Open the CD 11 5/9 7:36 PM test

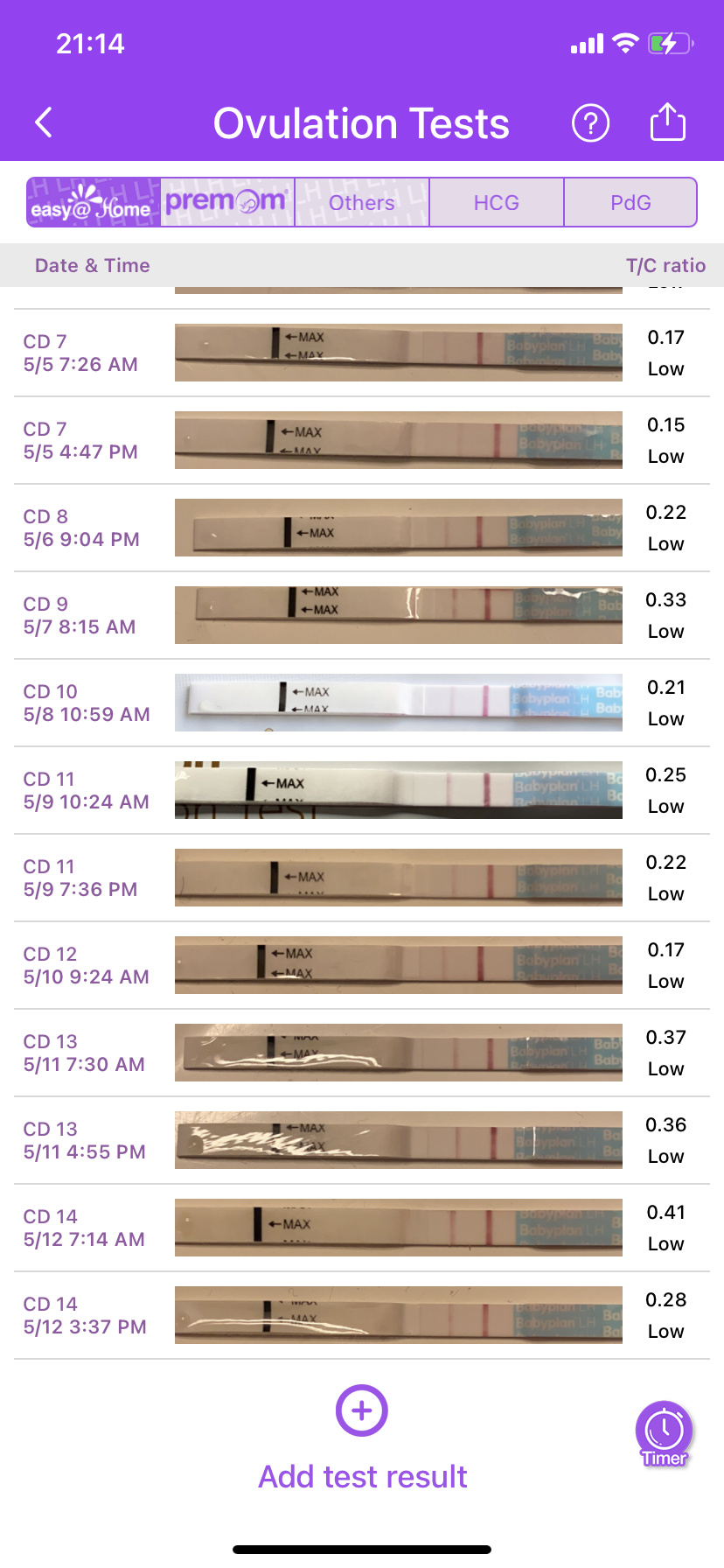pyautogui.click(x=362, y=878)
